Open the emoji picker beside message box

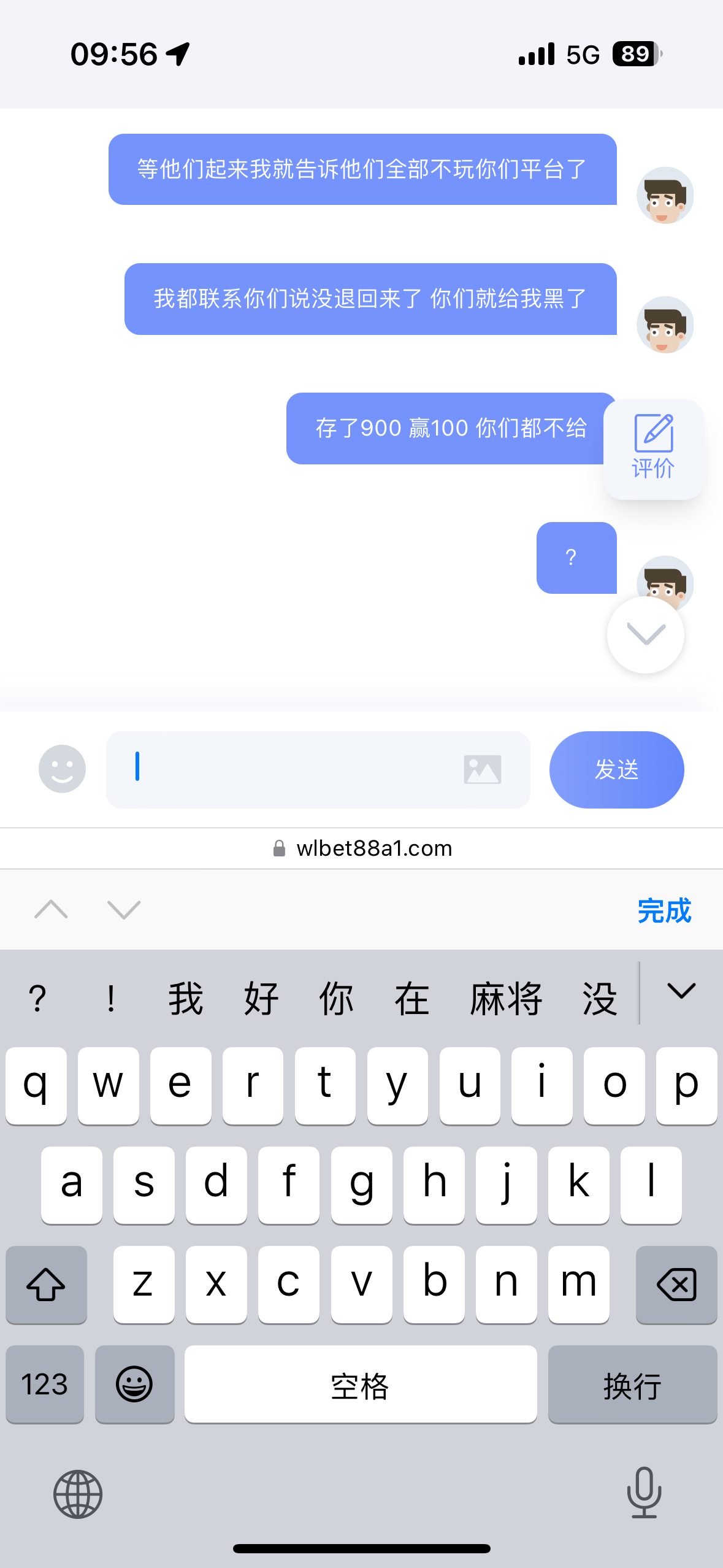[x=62, y=769]
